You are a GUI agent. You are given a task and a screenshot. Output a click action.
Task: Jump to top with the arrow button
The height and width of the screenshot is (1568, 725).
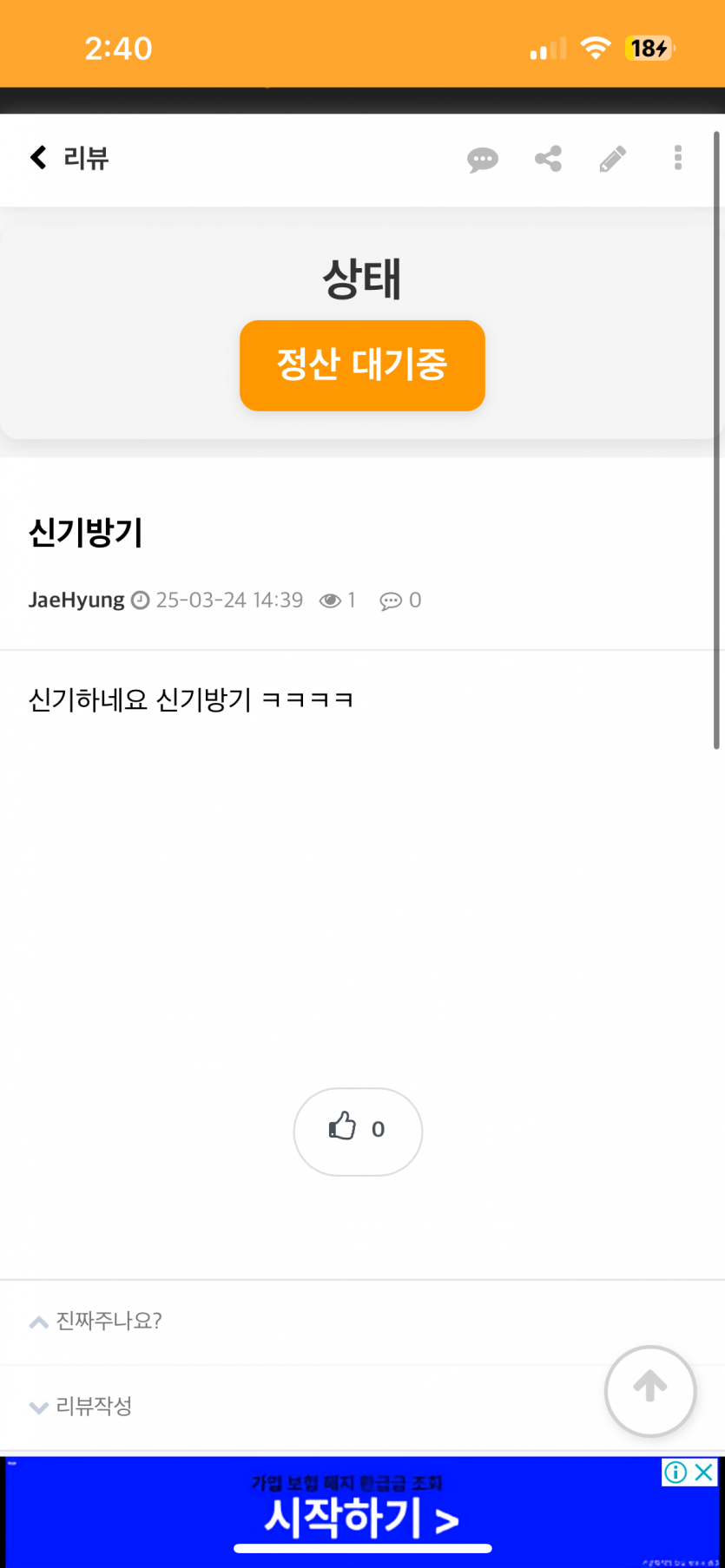click(650, 1391)
